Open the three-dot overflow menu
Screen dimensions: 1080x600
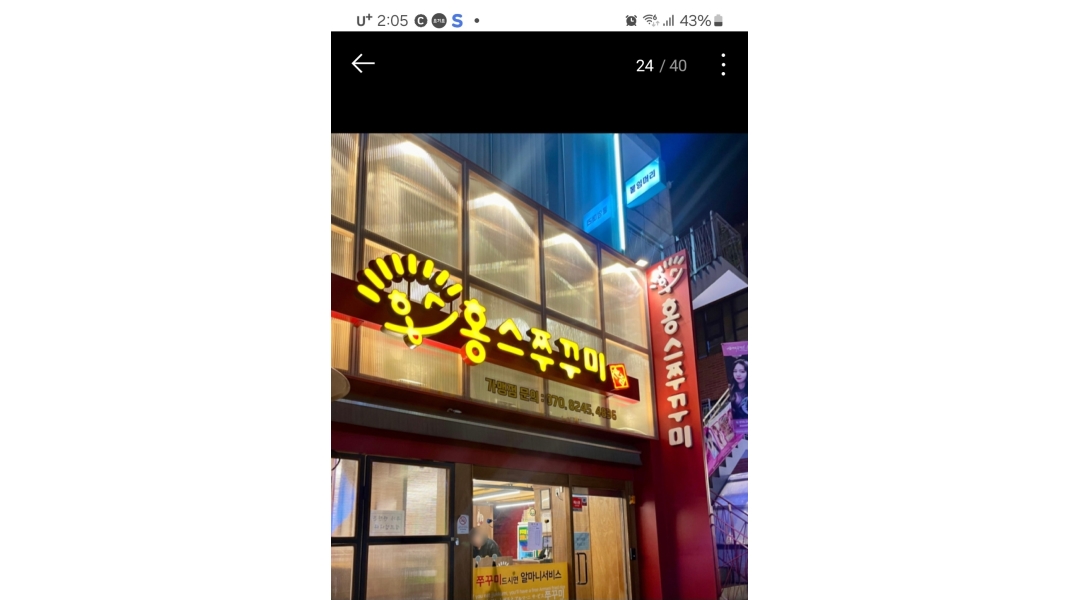[722, 65]
